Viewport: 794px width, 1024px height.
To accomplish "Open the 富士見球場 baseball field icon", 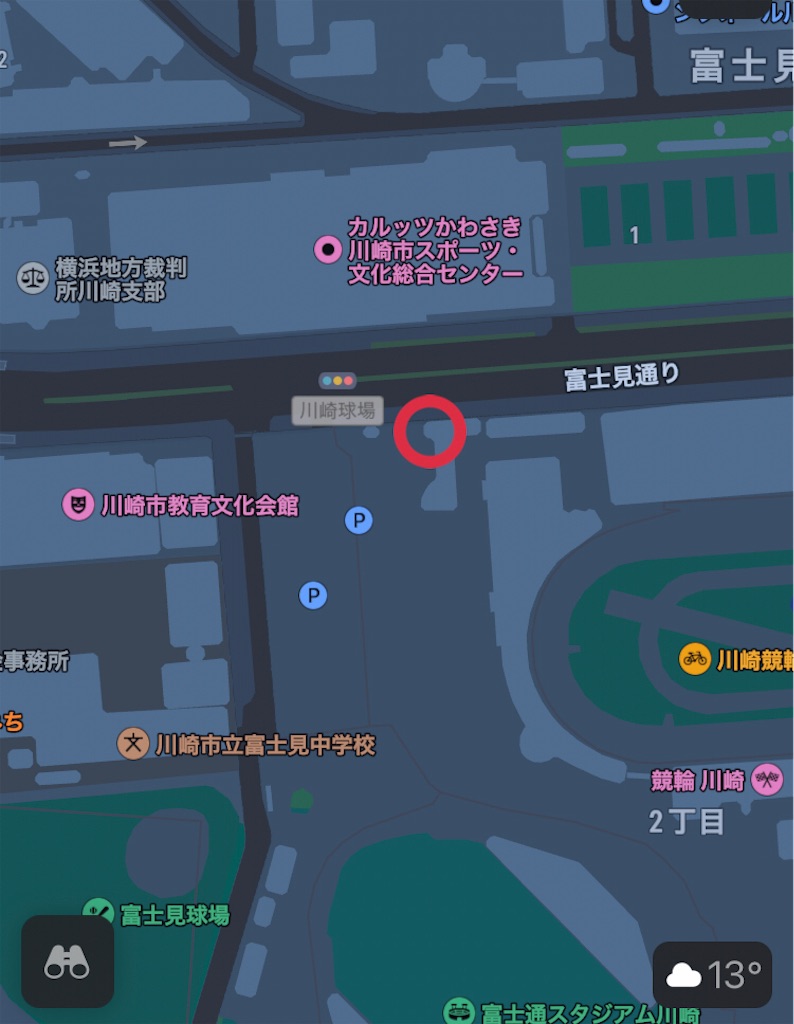I will tap(99, 910).
